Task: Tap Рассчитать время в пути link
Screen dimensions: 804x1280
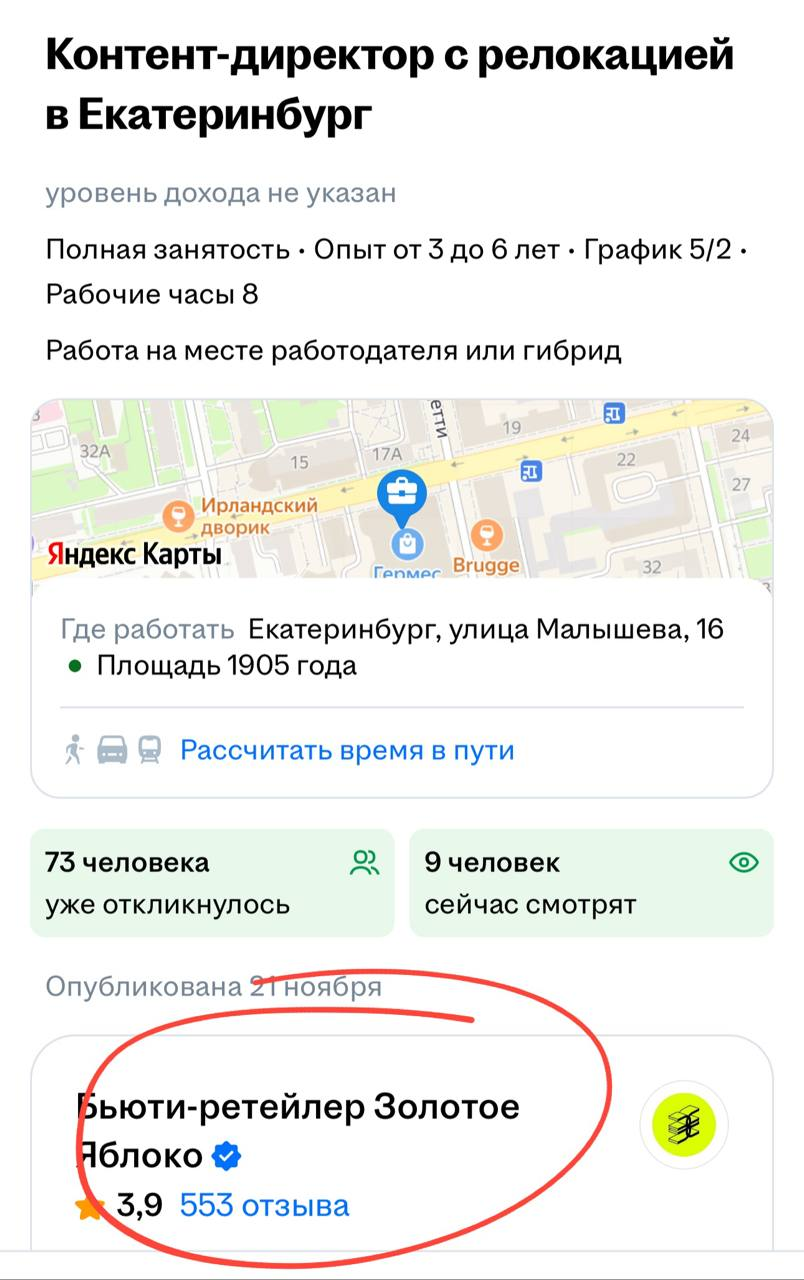Action: point(346,750)
